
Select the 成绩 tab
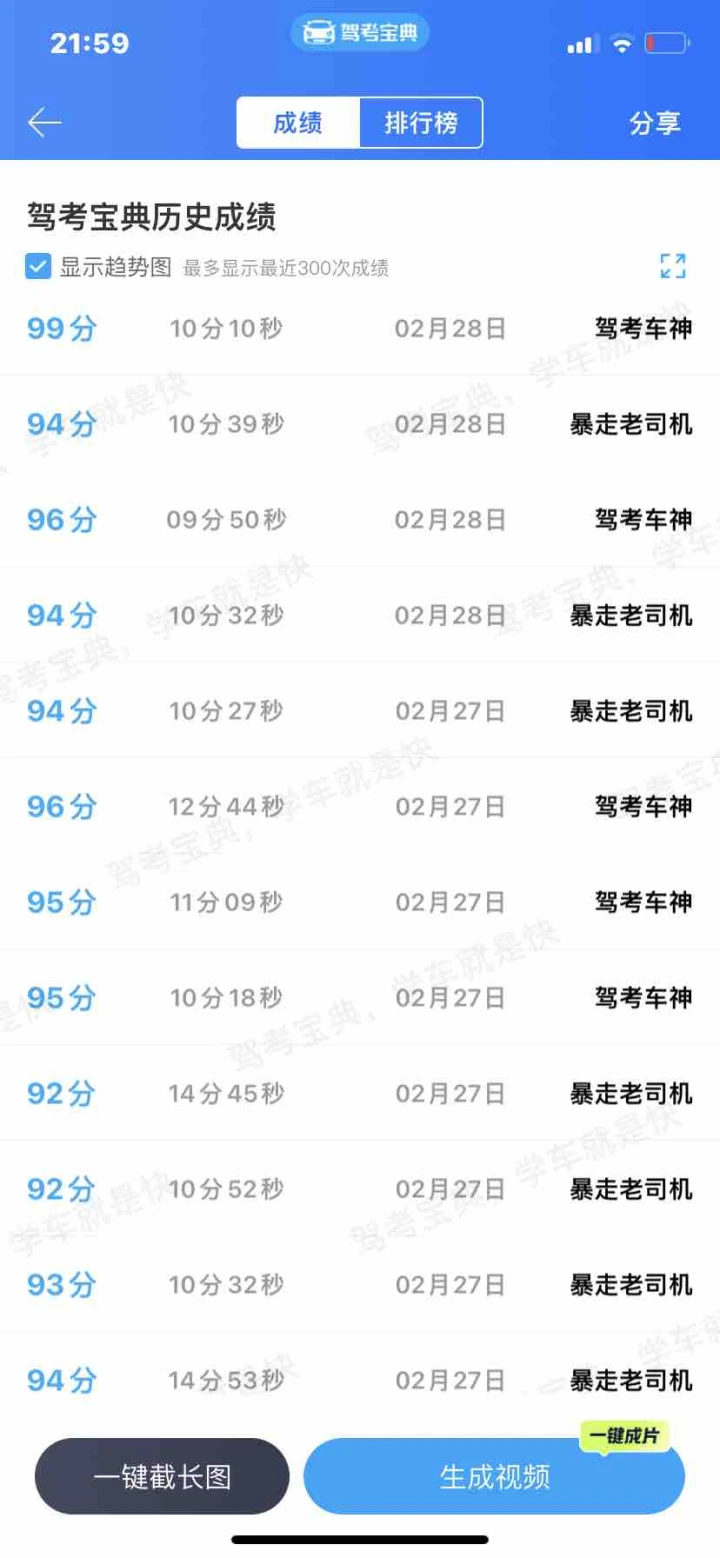pyautogui.click(x=298, y=123)
